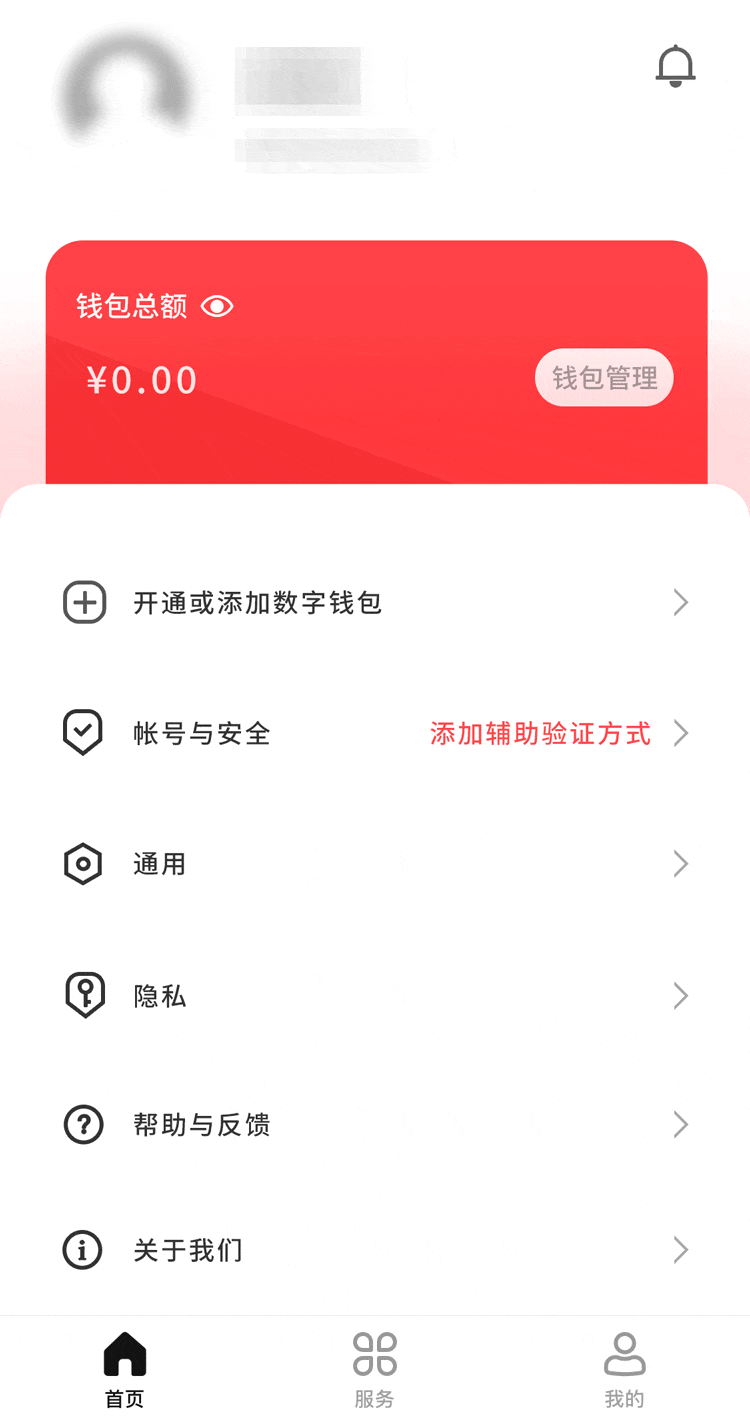Switch to the 服务 tab

375,1369
